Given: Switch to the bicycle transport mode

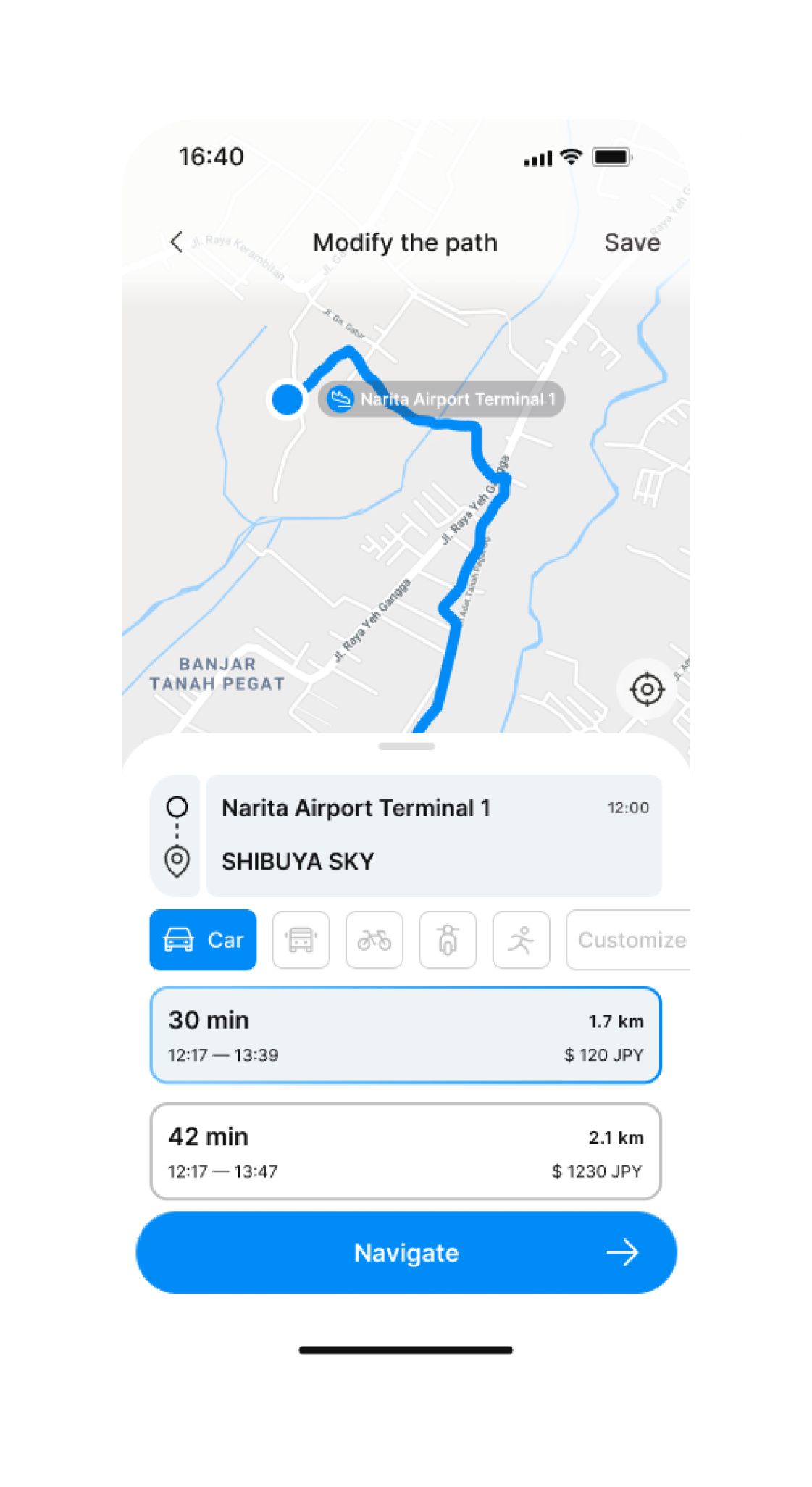Looking at the screenshot, I should pyautogui.click(x=374, y=940).
